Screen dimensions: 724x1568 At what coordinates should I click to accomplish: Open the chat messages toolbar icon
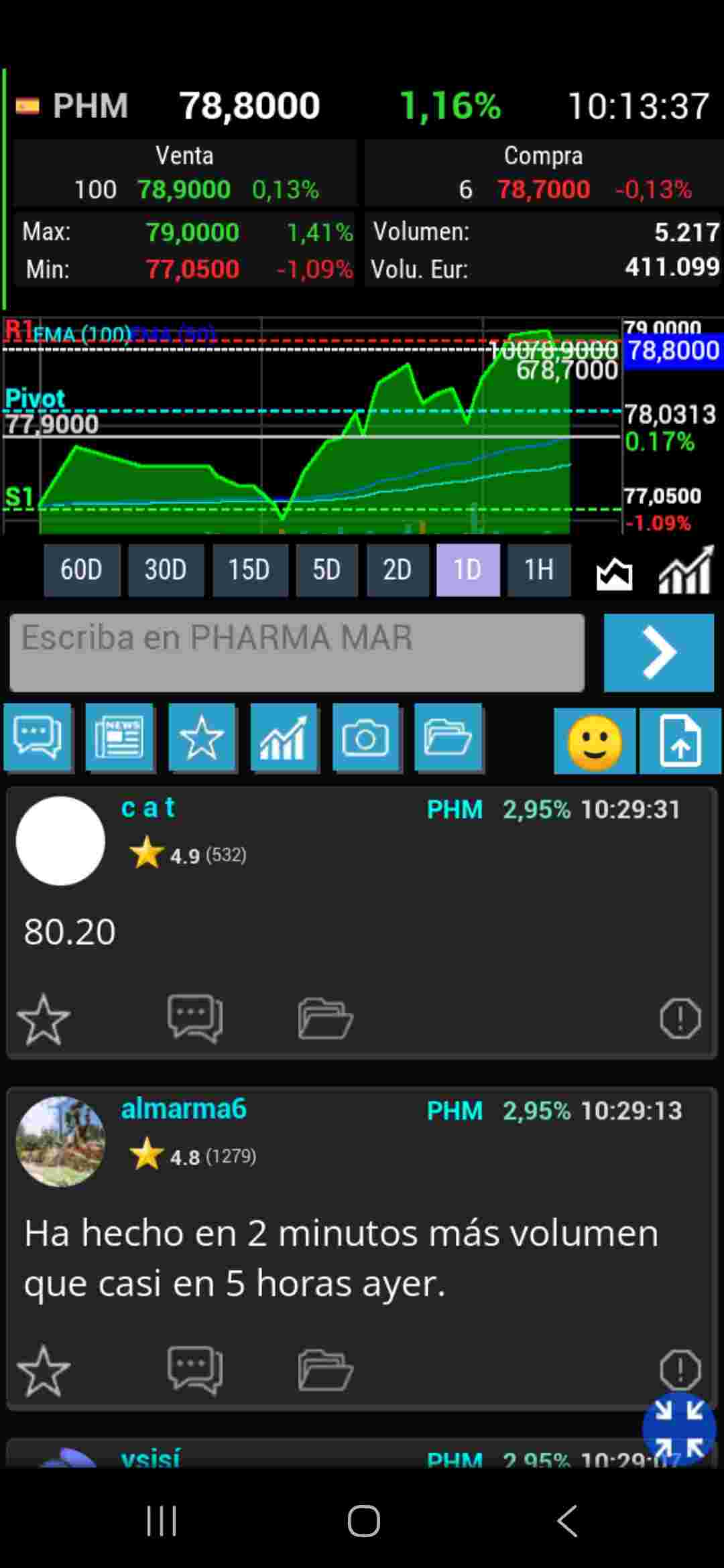pyautogui.click(x=38, y=738)
